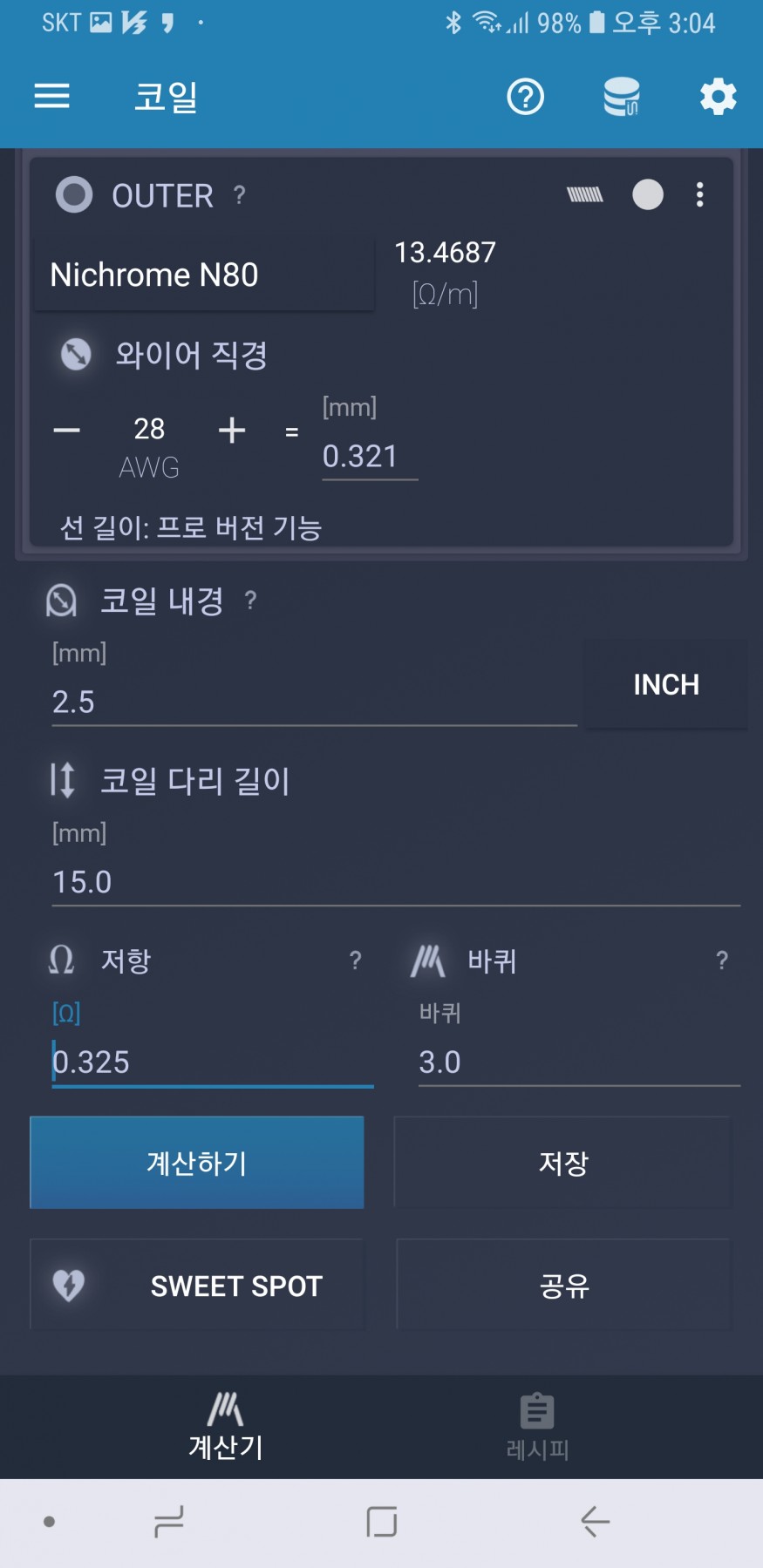Increase the AWG gauge with plus
The image size is (763, 1568).
(x=232, y=430)
